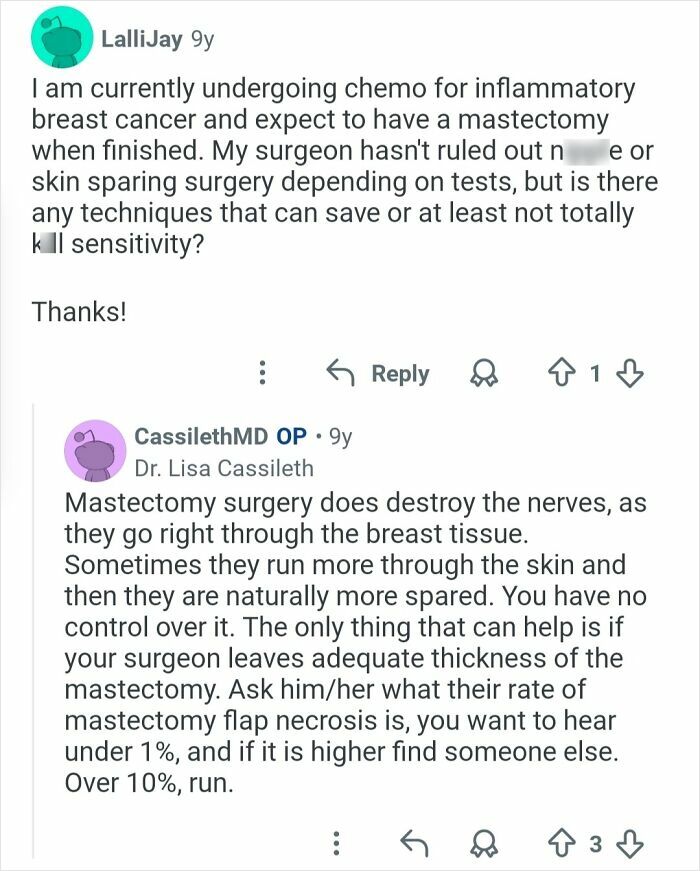The height and width of the screenshot is (871, 700).
Task: Downvote CassilethMD's reply
Action: [x=628, y=845]
